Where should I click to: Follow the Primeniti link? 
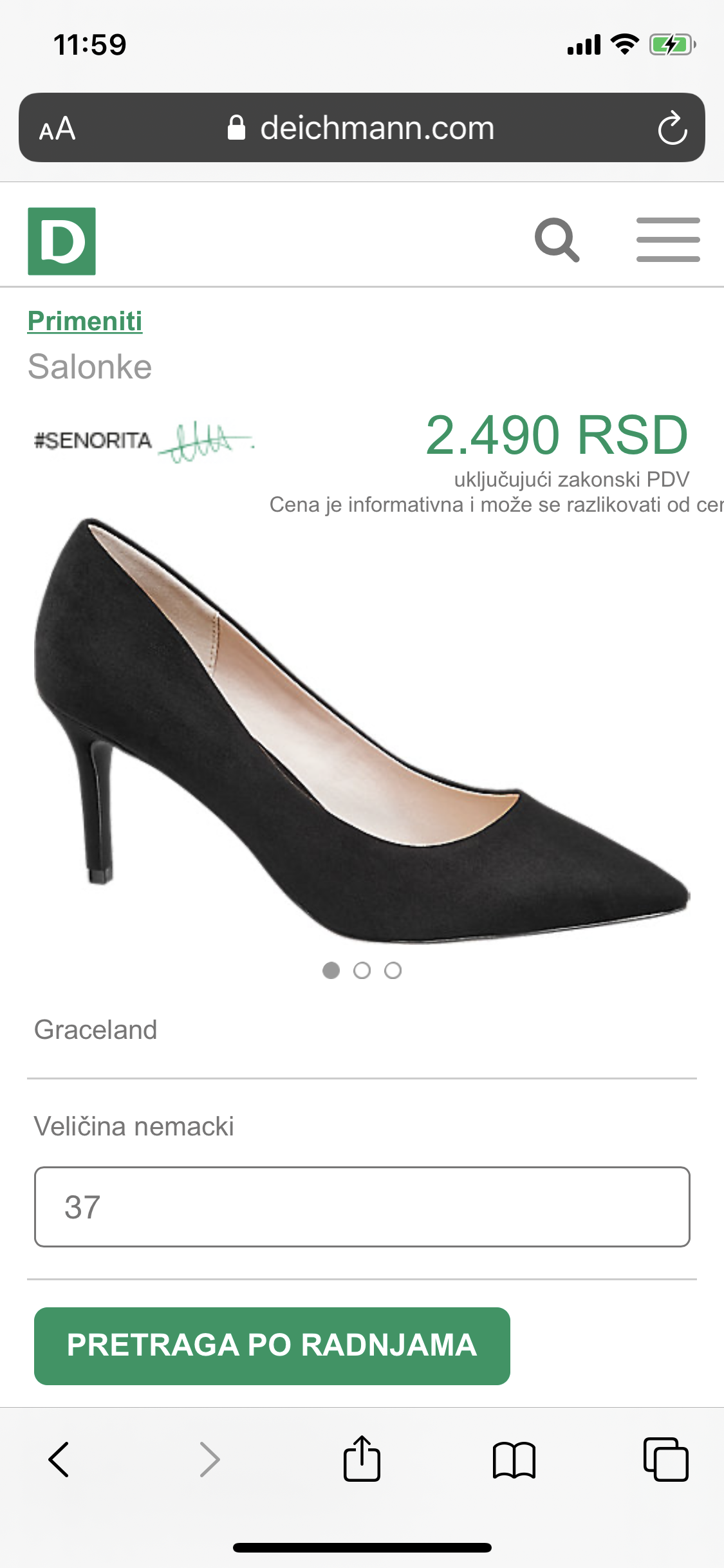tap(85, 321)
